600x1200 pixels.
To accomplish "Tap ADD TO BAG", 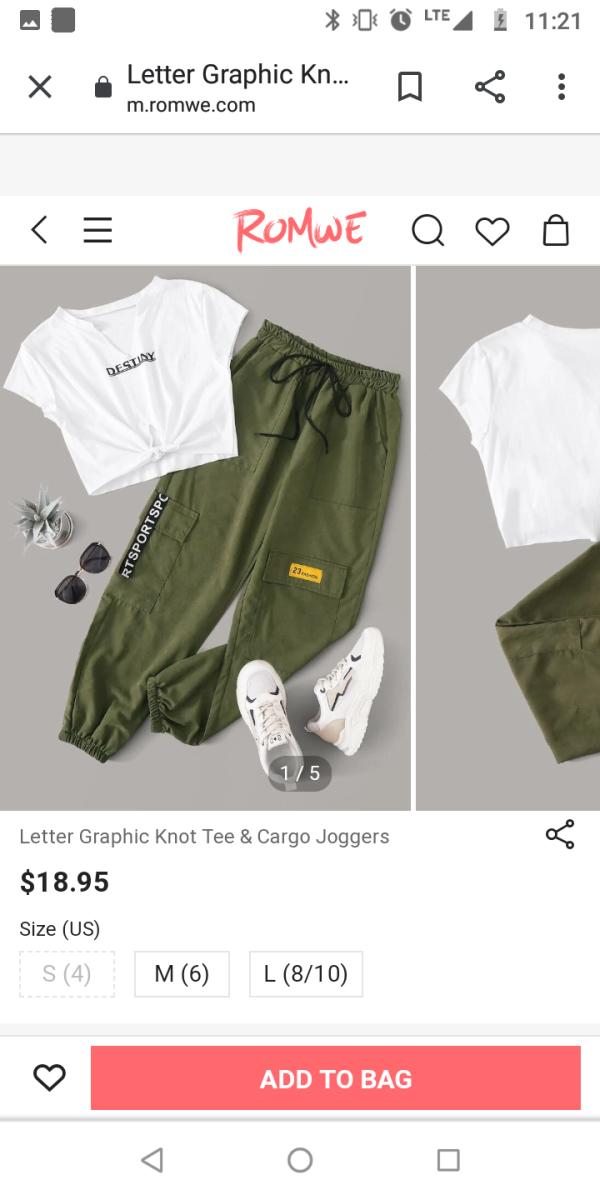I will [336, 1078].
